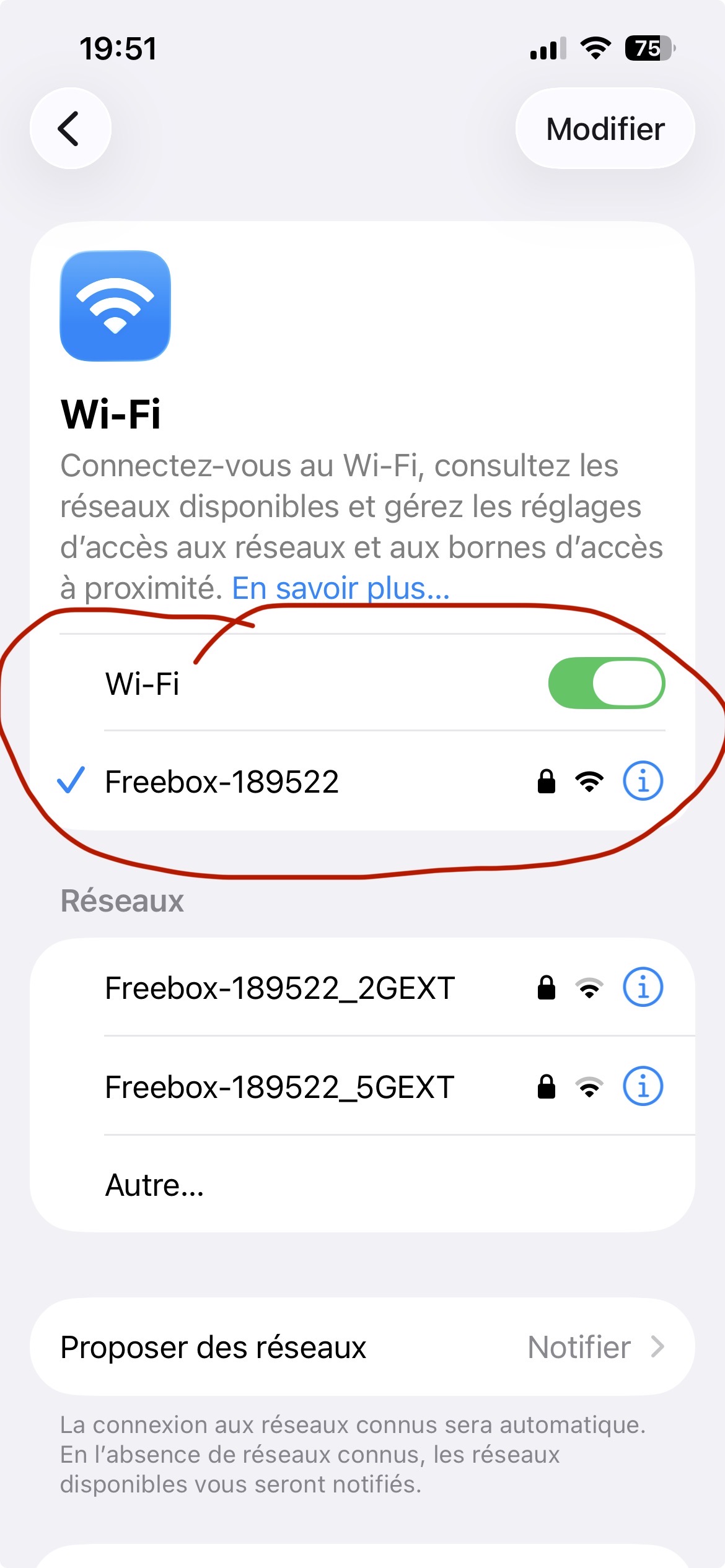Select the connected Freebox-189522 network row
The height and width of the screenshot is (1568, 725).
(x=279, y=781)
